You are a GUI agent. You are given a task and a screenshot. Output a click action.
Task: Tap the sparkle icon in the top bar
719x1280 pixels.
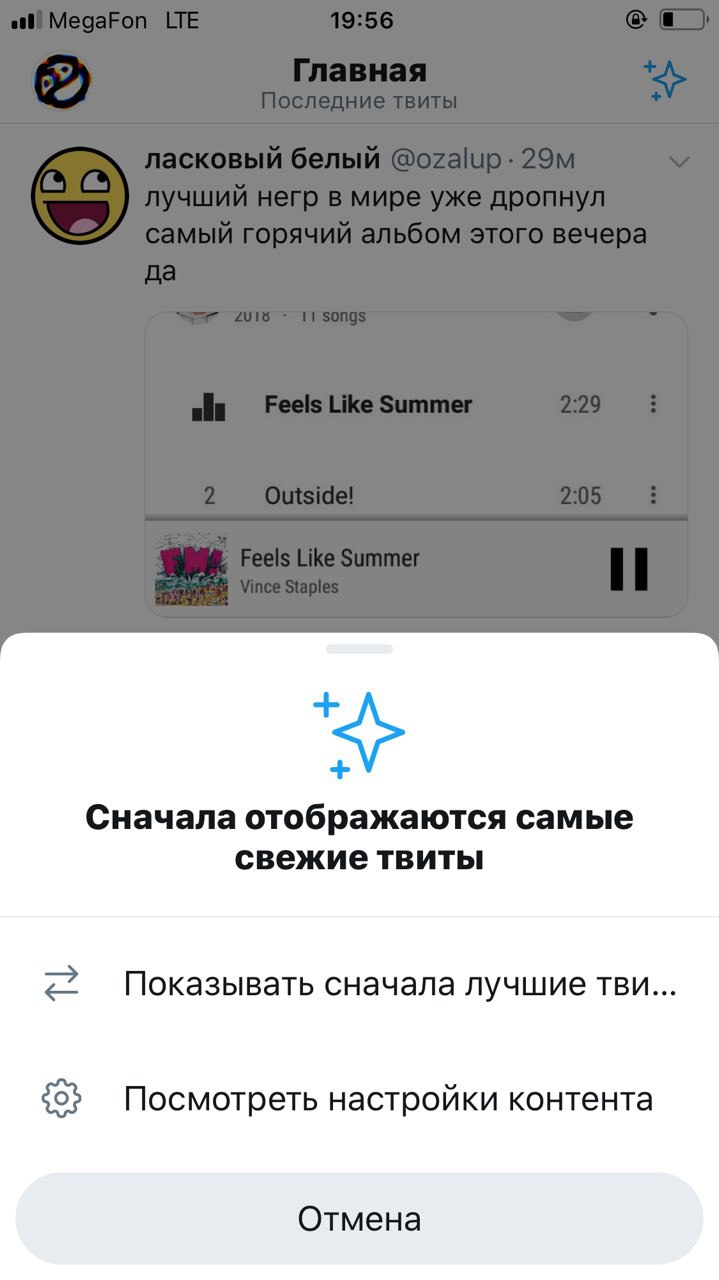665,80
